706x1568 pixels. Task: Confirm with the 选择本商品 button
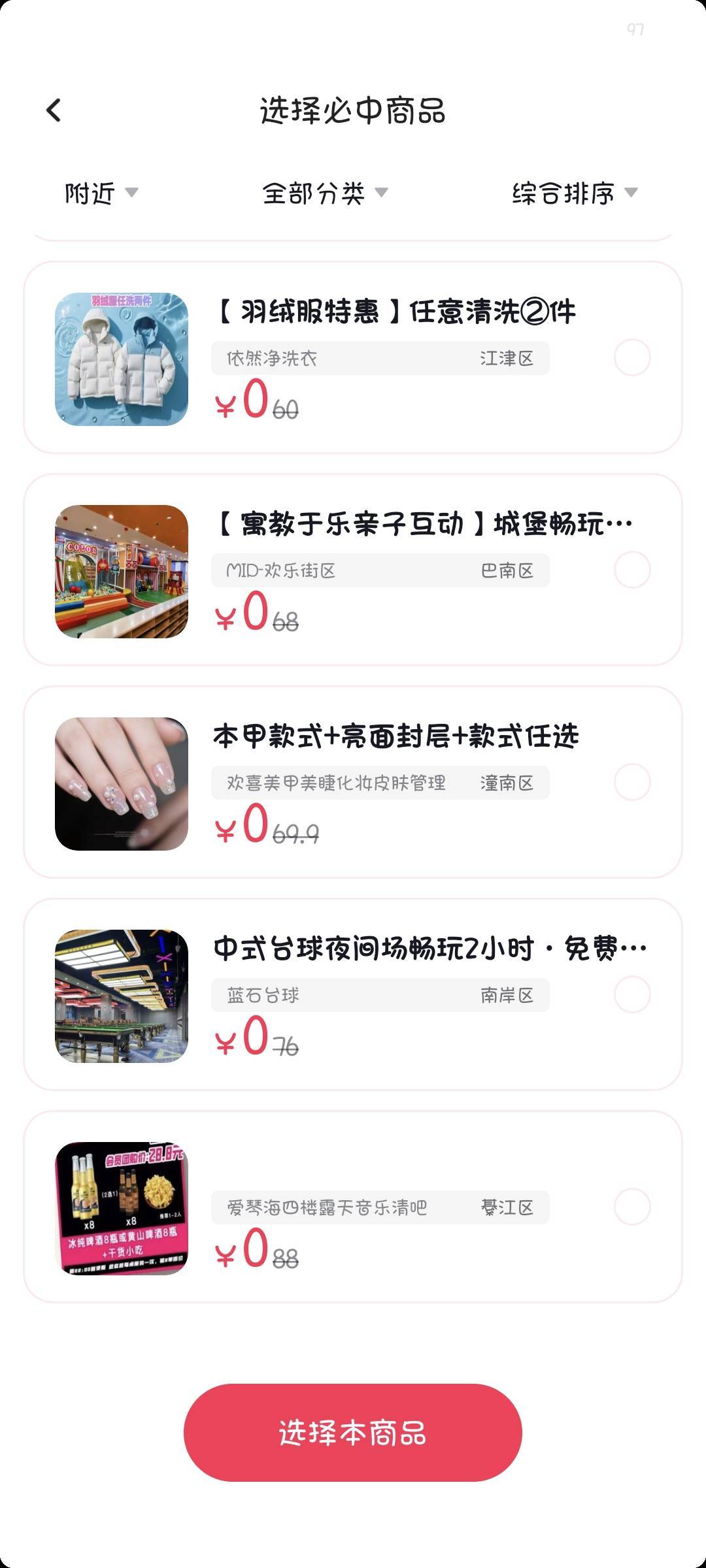[352, 1433]
